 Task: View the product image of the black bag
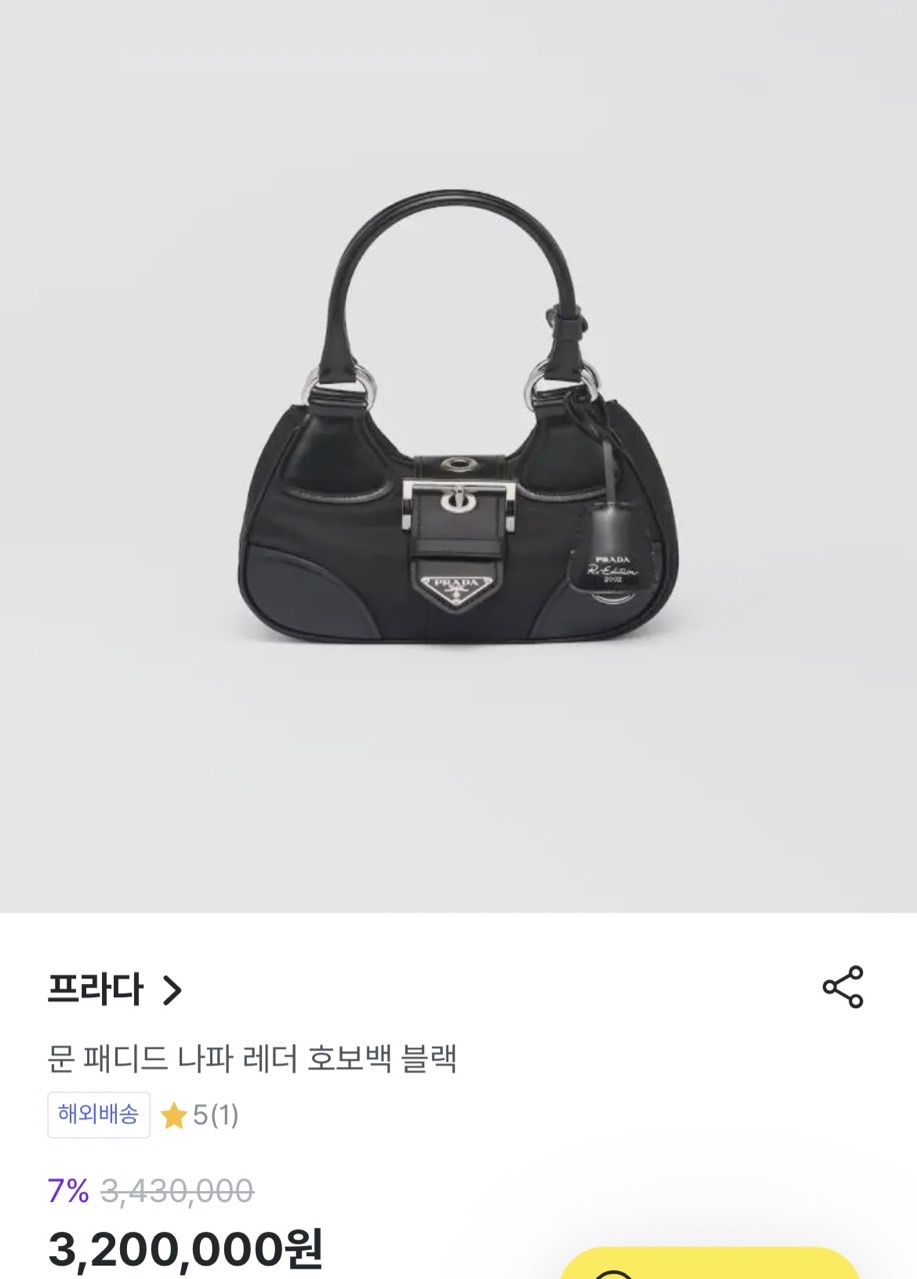(458, 430)
